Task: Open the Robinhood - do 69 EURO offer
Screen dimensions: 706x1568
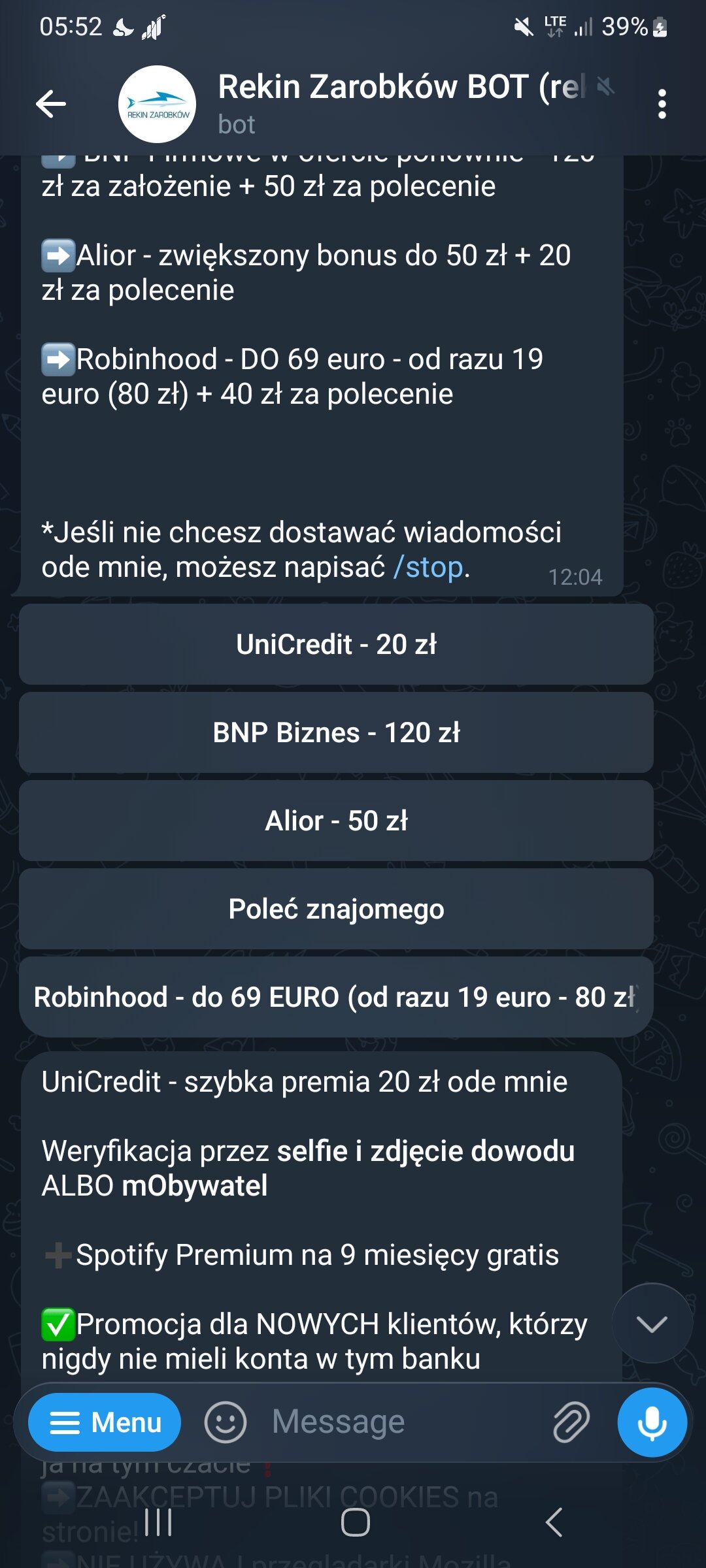Action: (336, 998)
